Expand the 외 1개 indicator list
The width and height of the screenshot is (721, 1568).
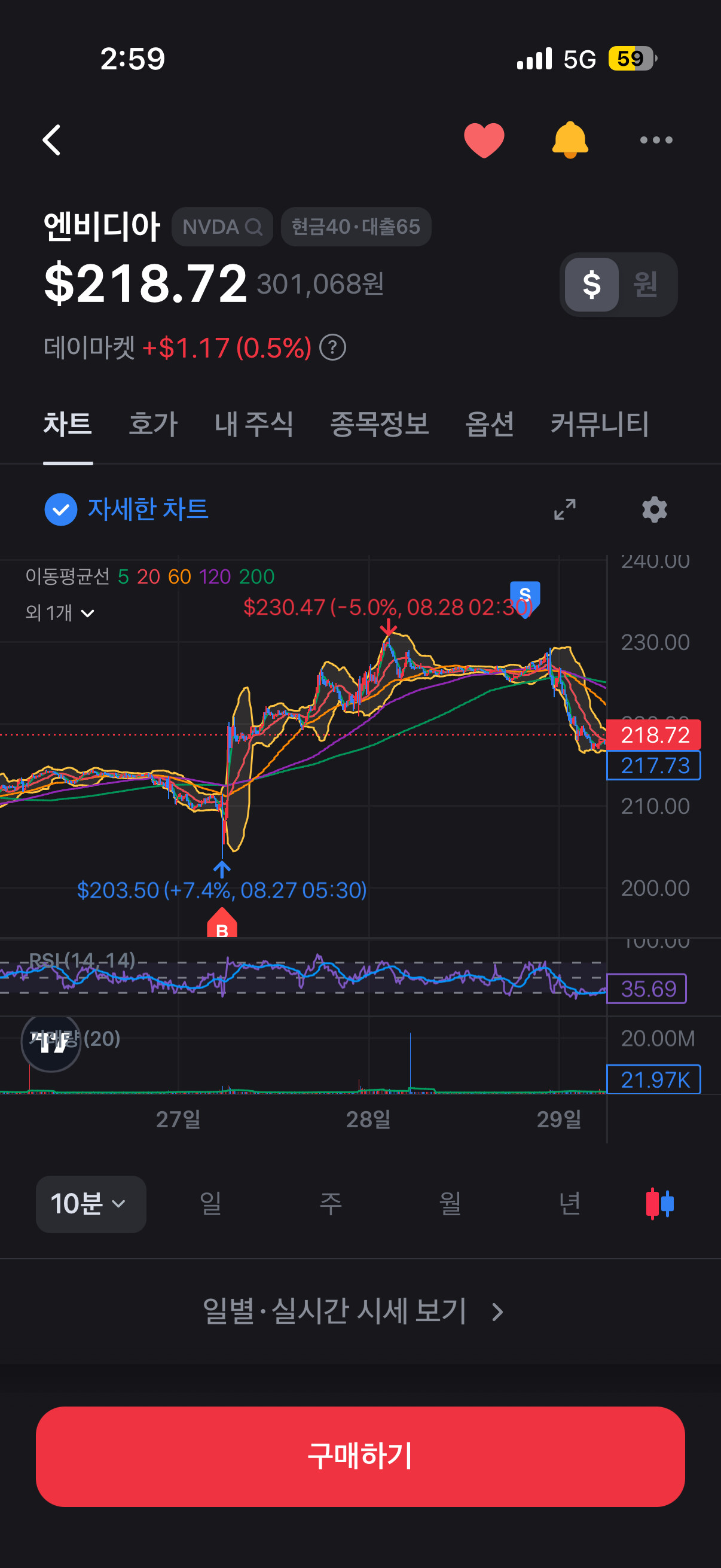click(x=60, y=612)
